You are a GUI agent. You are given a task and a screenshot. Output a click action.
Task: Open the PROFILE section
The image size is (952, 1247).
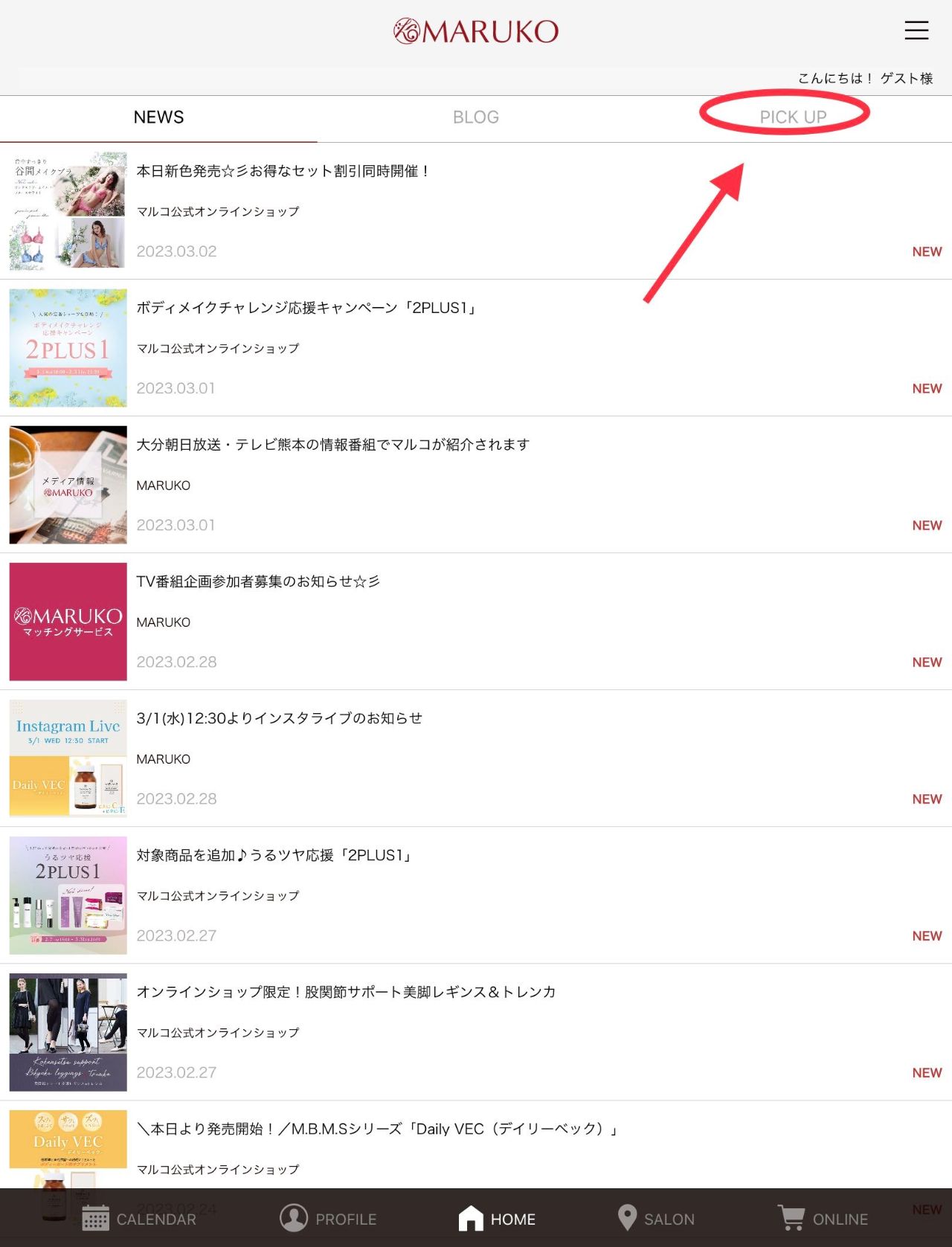(x=328, y=1219)
